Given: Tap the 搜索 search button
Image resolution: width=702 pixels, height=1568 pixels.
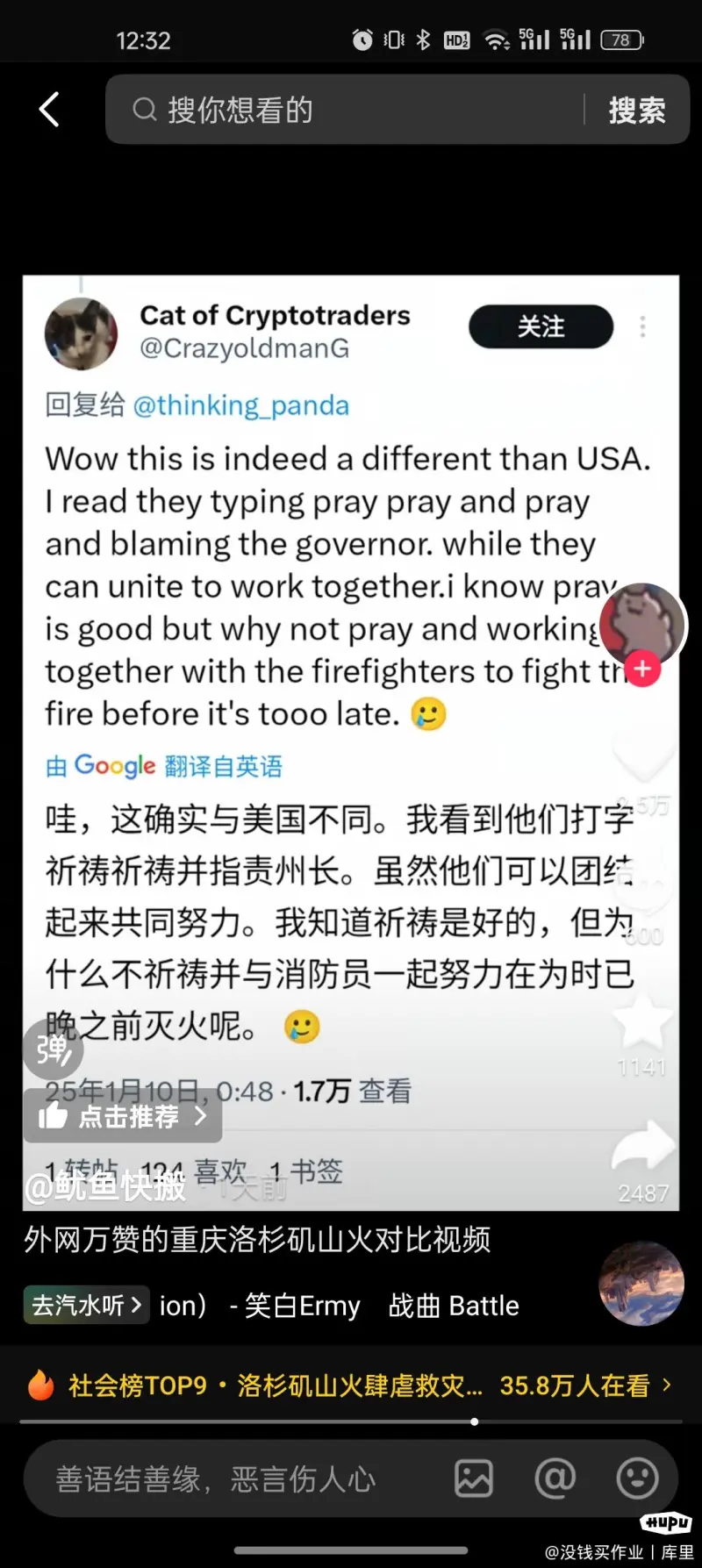Looking at the screenshot, I should [x=637, y=110].
